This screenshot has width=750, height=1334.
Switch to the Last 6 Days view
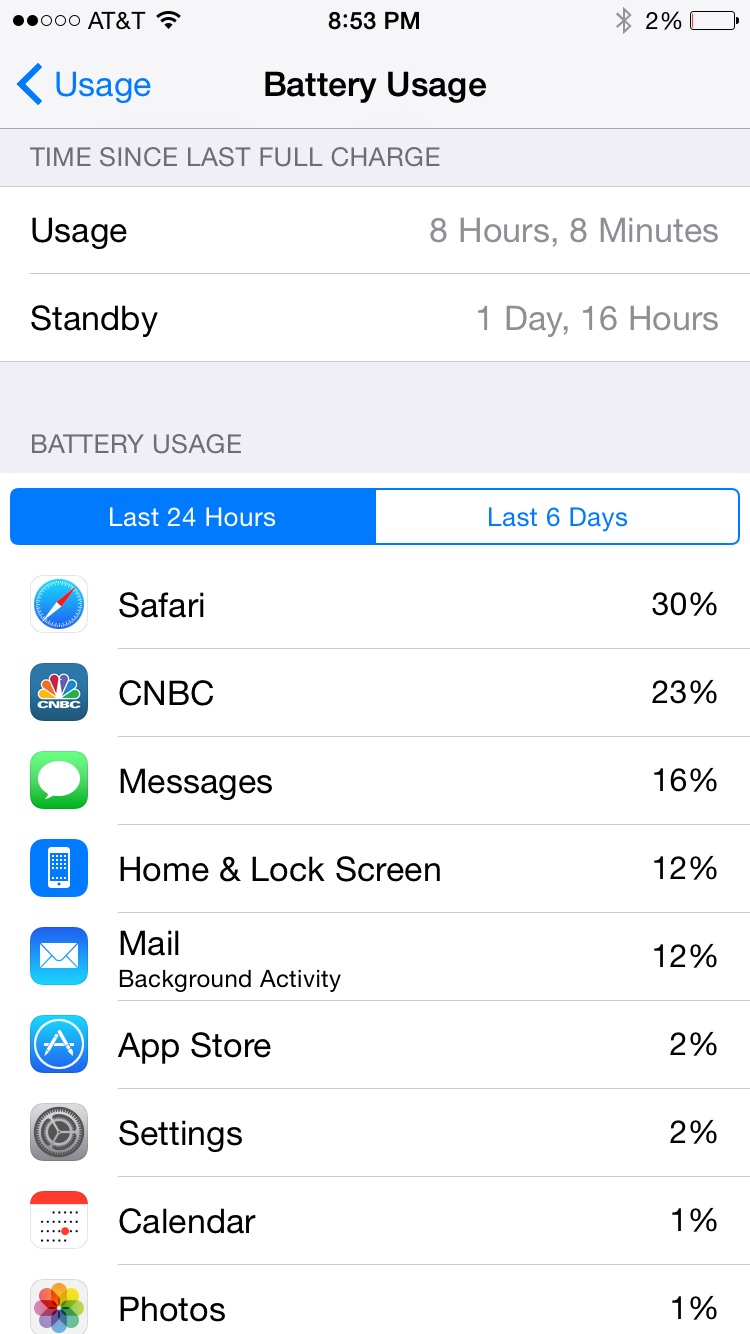[557, 517]
